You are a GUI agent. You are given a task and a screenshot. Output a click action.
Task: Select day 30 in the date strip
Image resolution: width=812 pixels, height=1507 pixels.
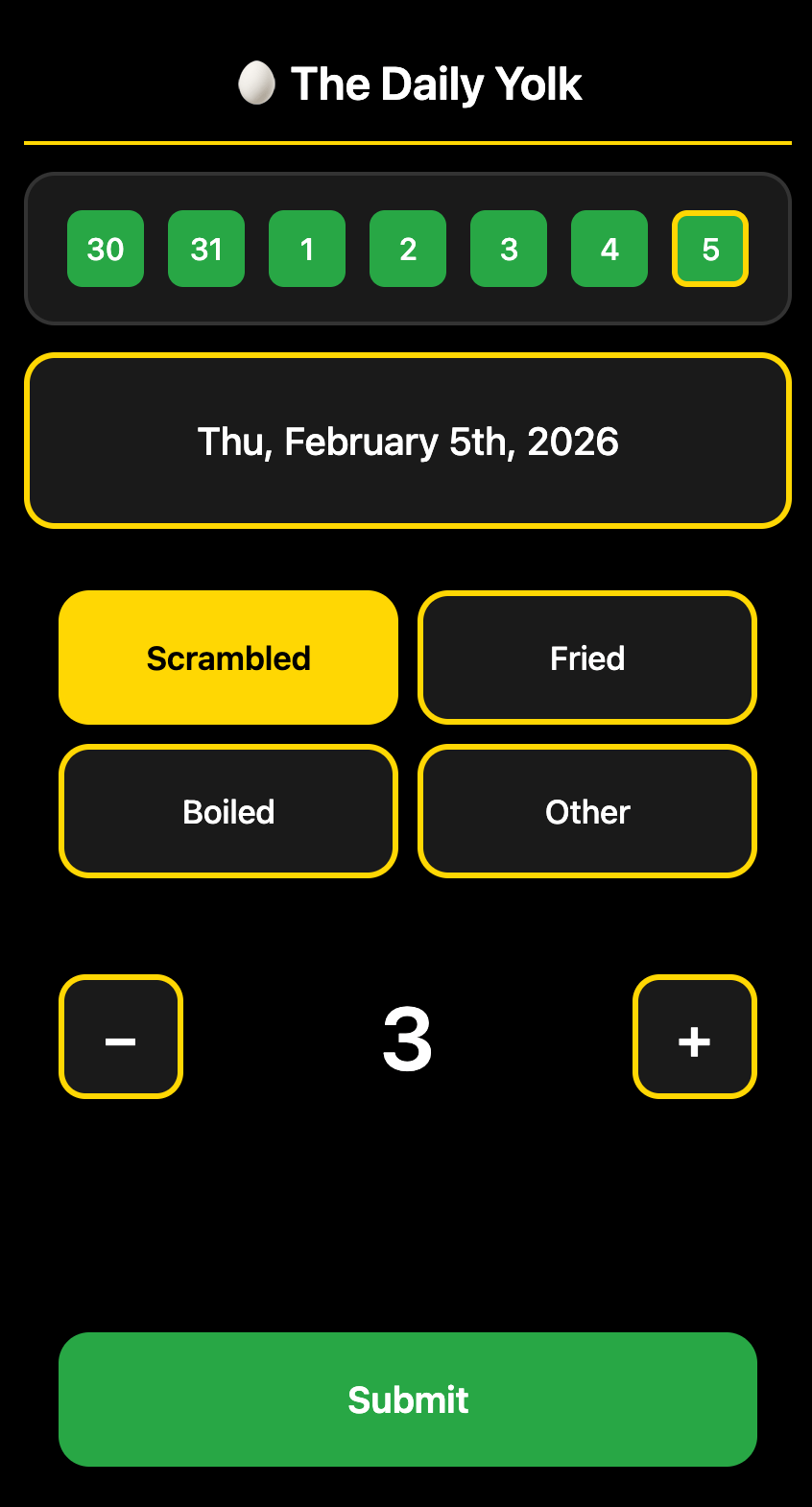pyautogui.click(x=106, y=249)
